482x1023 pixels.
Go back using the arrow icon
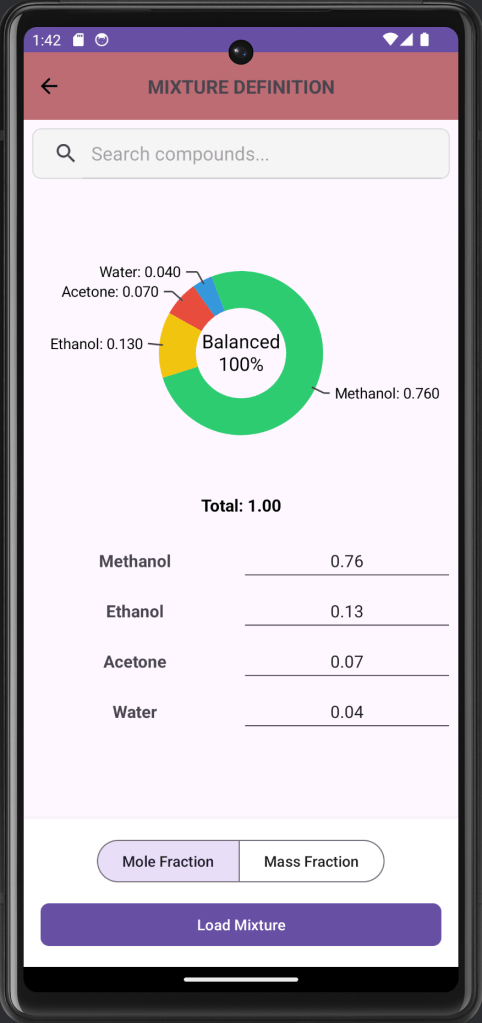49,86
